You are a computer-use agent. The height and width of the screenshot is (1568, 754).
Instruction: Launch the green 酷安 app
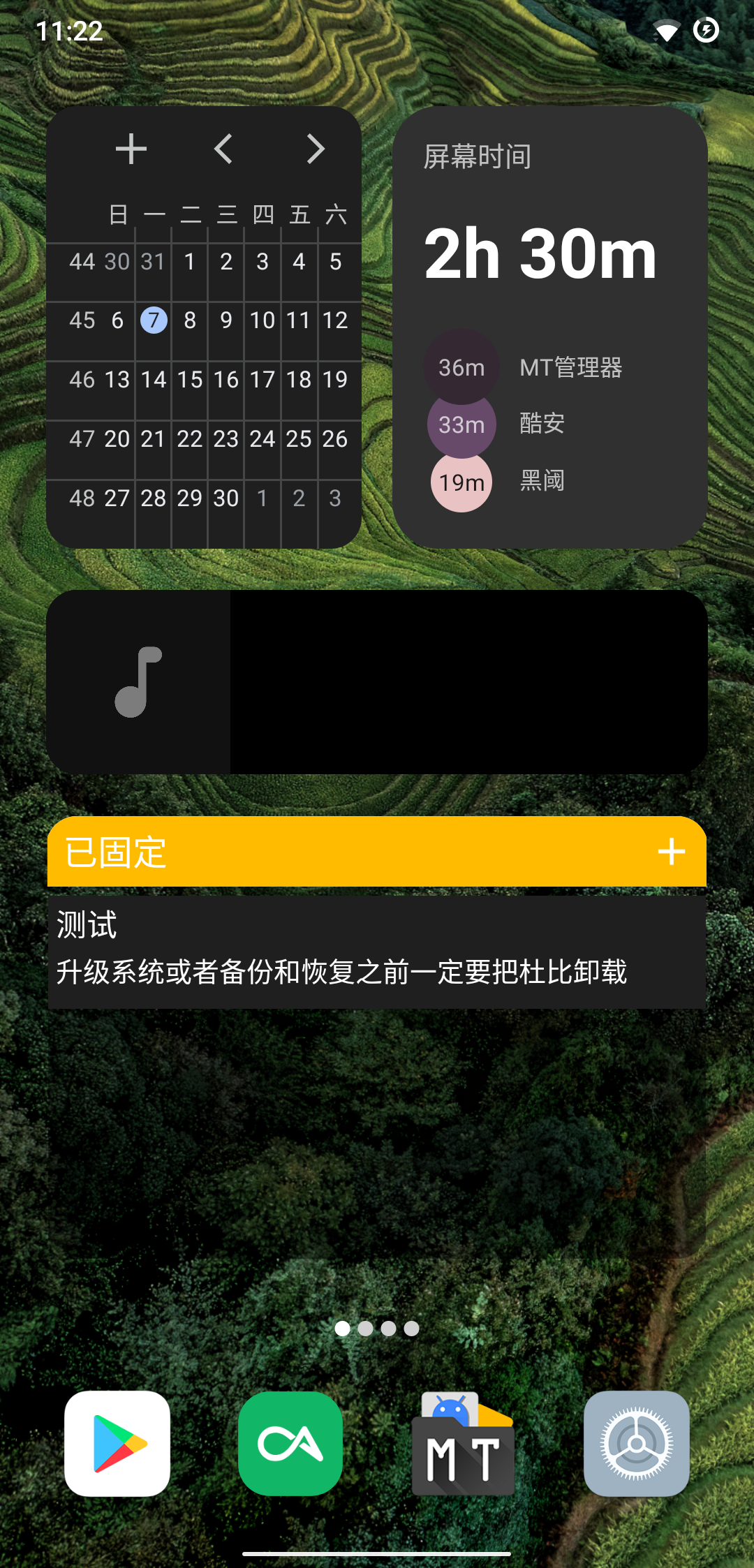click(x=290, y=1443)
